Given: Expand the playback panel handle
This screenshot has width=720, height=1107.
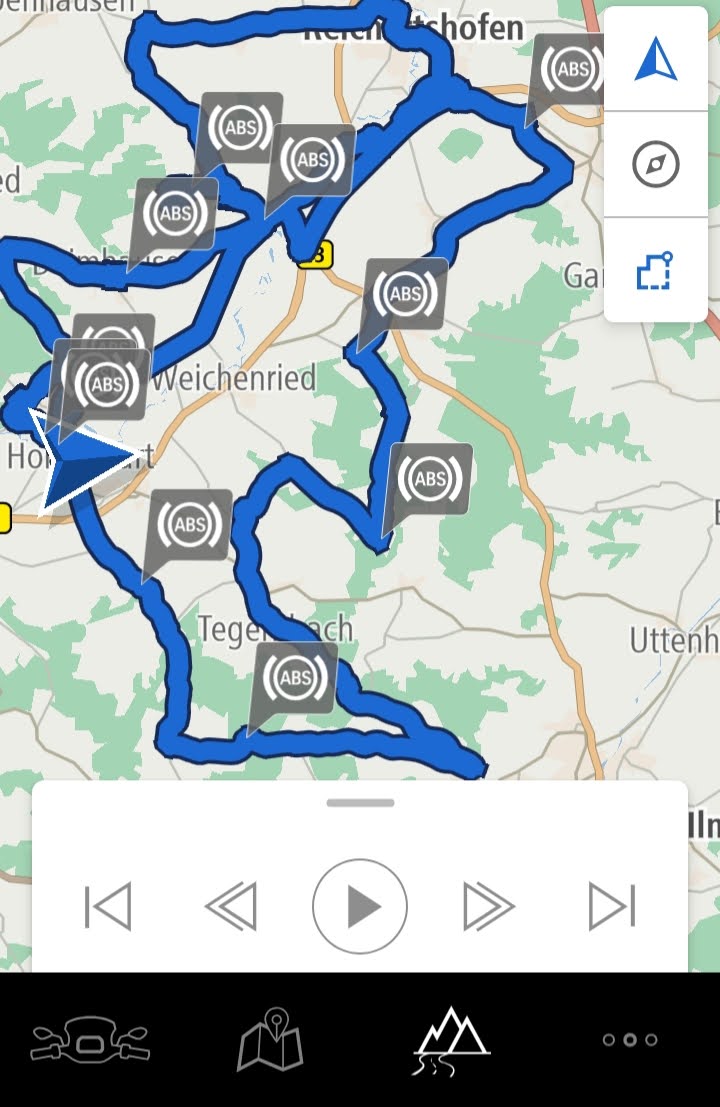Looking at the screenshot, I should pyautogui.click(x=360, y=803).
